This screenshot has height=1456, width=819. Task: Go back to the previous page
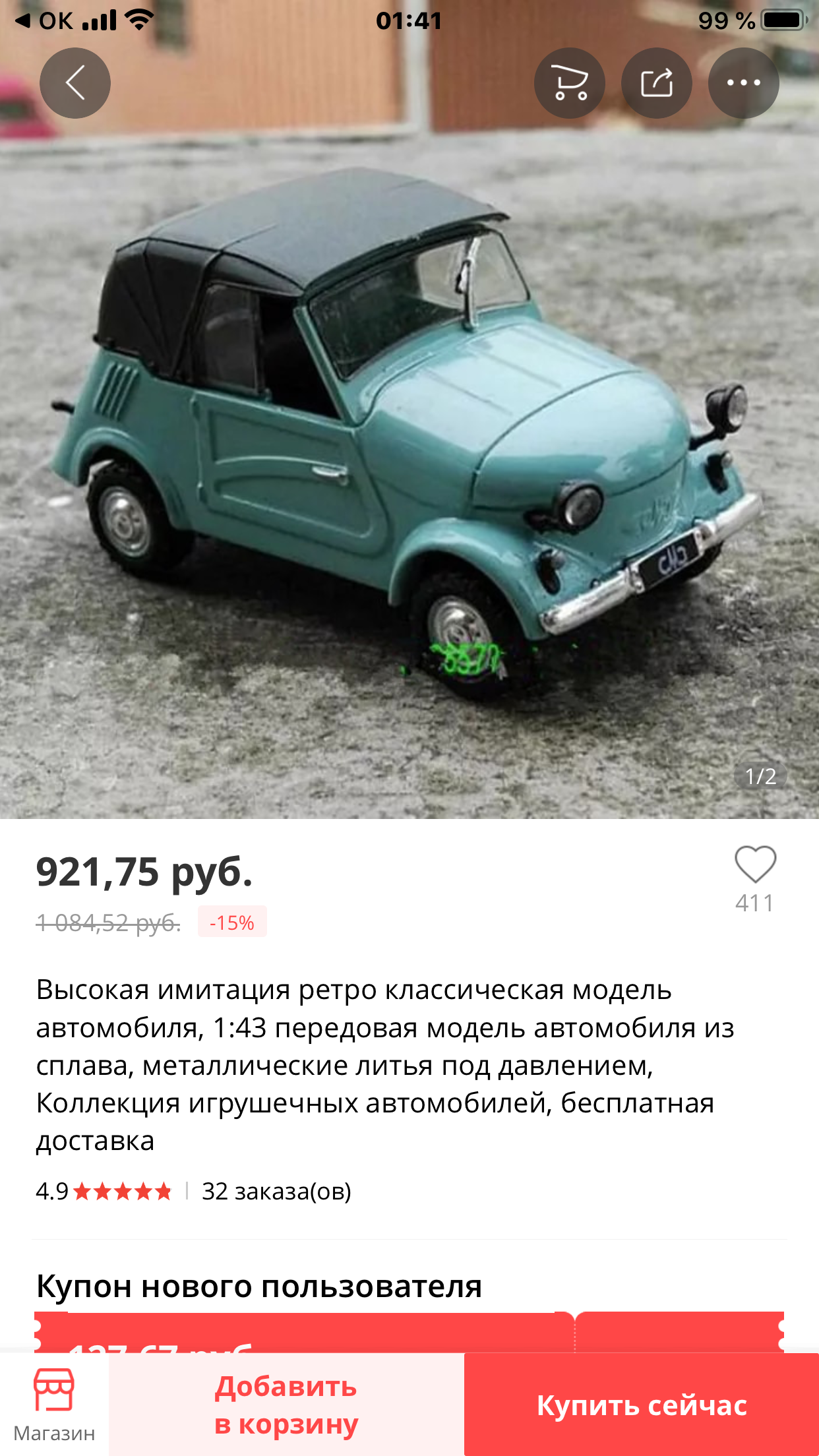(x=75, y=83)
